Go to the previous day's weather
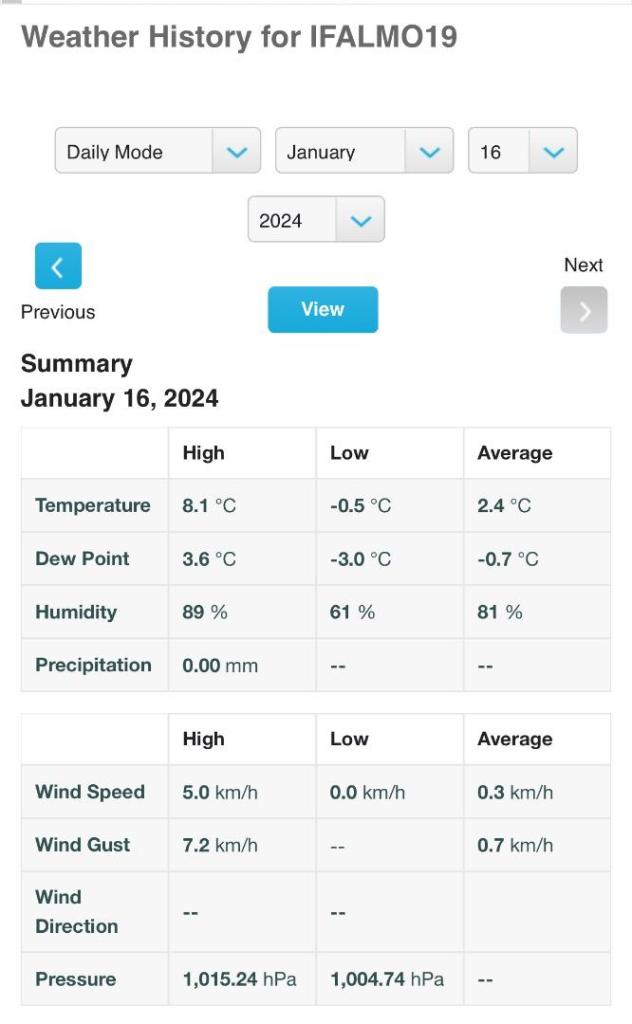The image size is (632, 1024). [x=58, y=266]
